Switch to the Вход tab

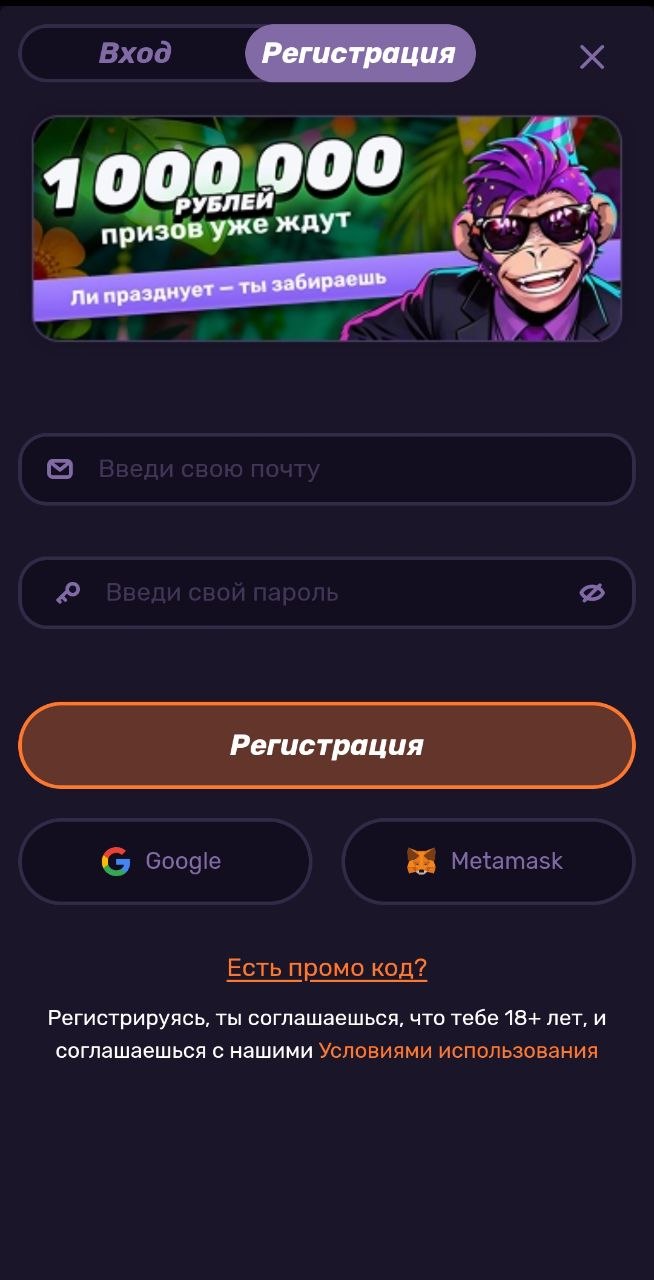[134, 53]
